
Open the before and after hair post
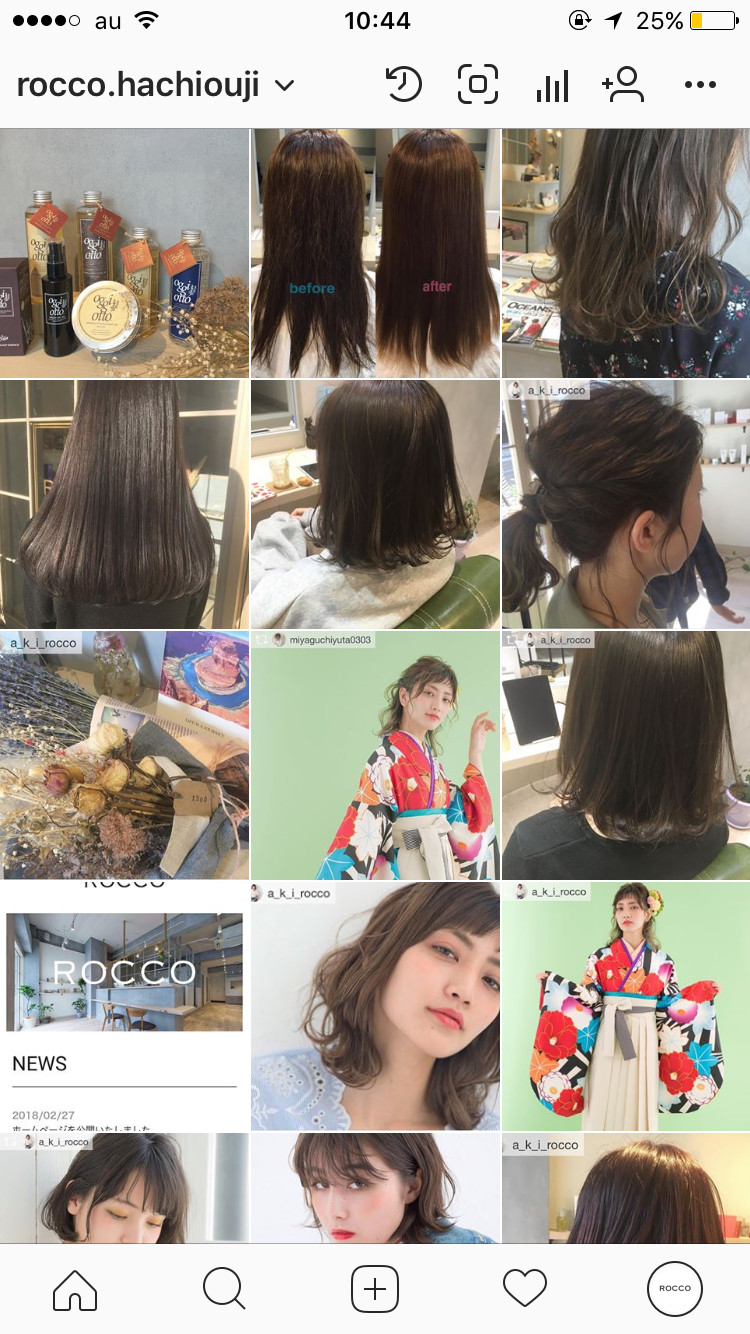tap(375, 253)
